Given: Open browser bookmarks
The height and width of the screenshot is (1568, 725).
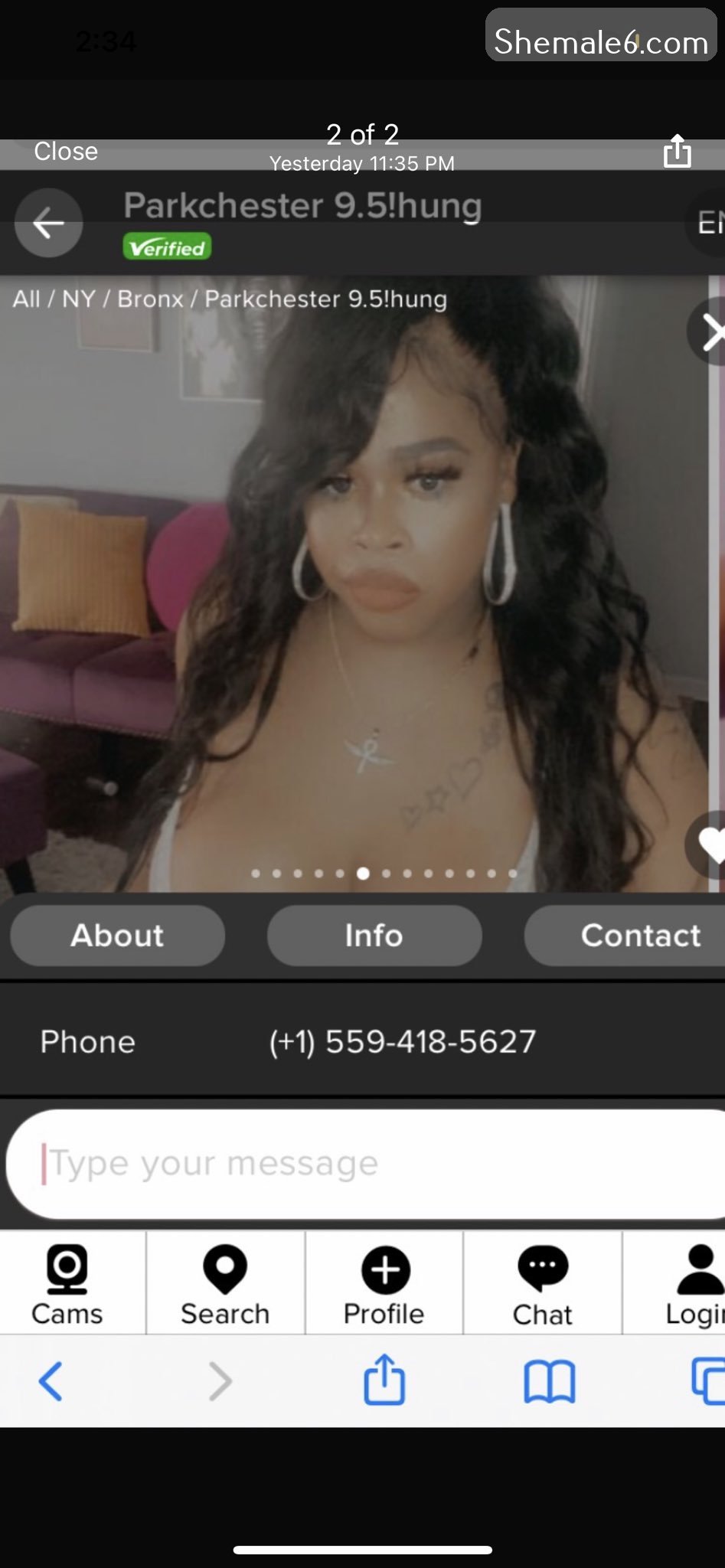Looking at the screenshot, I should (549, 1381).
